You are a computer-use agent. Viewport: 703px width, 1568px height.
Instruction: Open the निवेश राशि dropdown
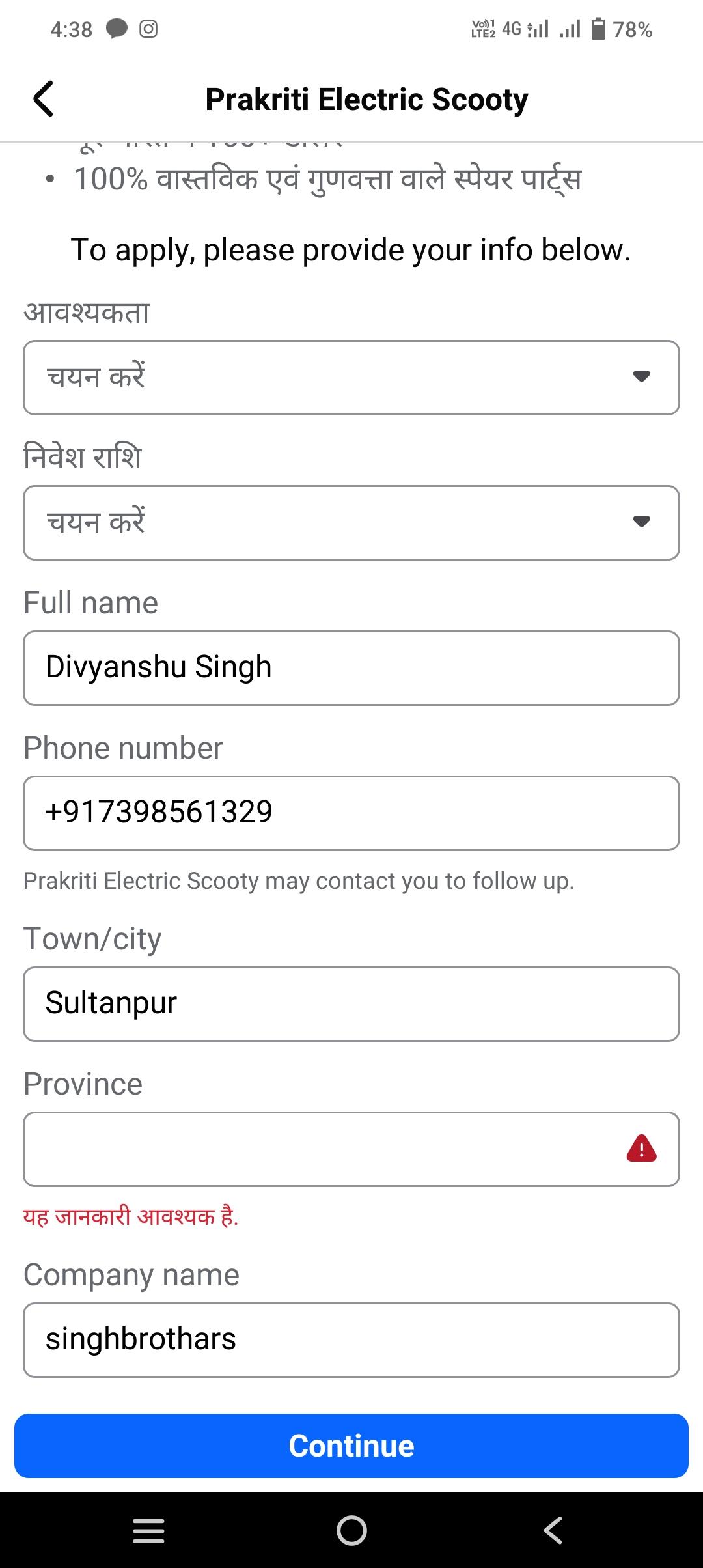coord(351,523)
